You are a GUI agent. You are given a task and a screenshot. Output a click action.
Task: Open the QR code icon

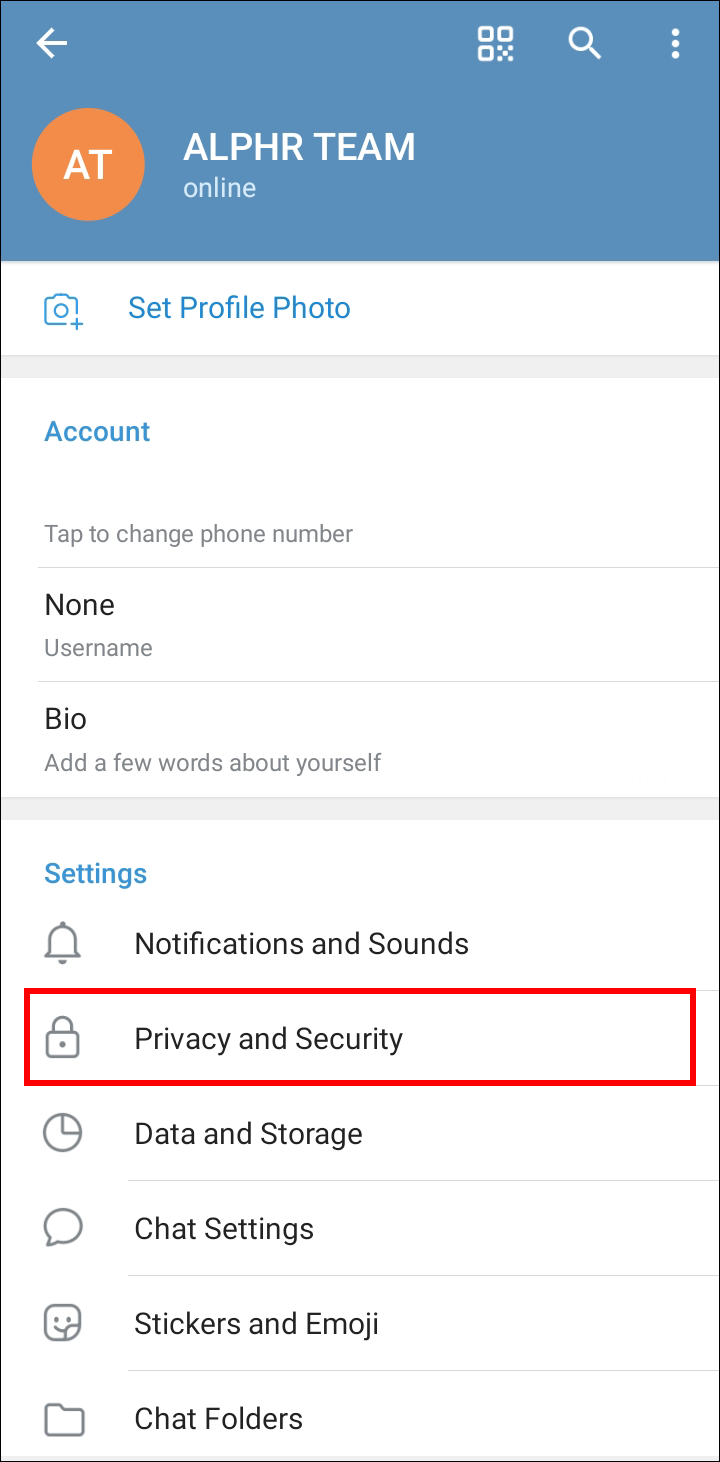click(495, 43)
